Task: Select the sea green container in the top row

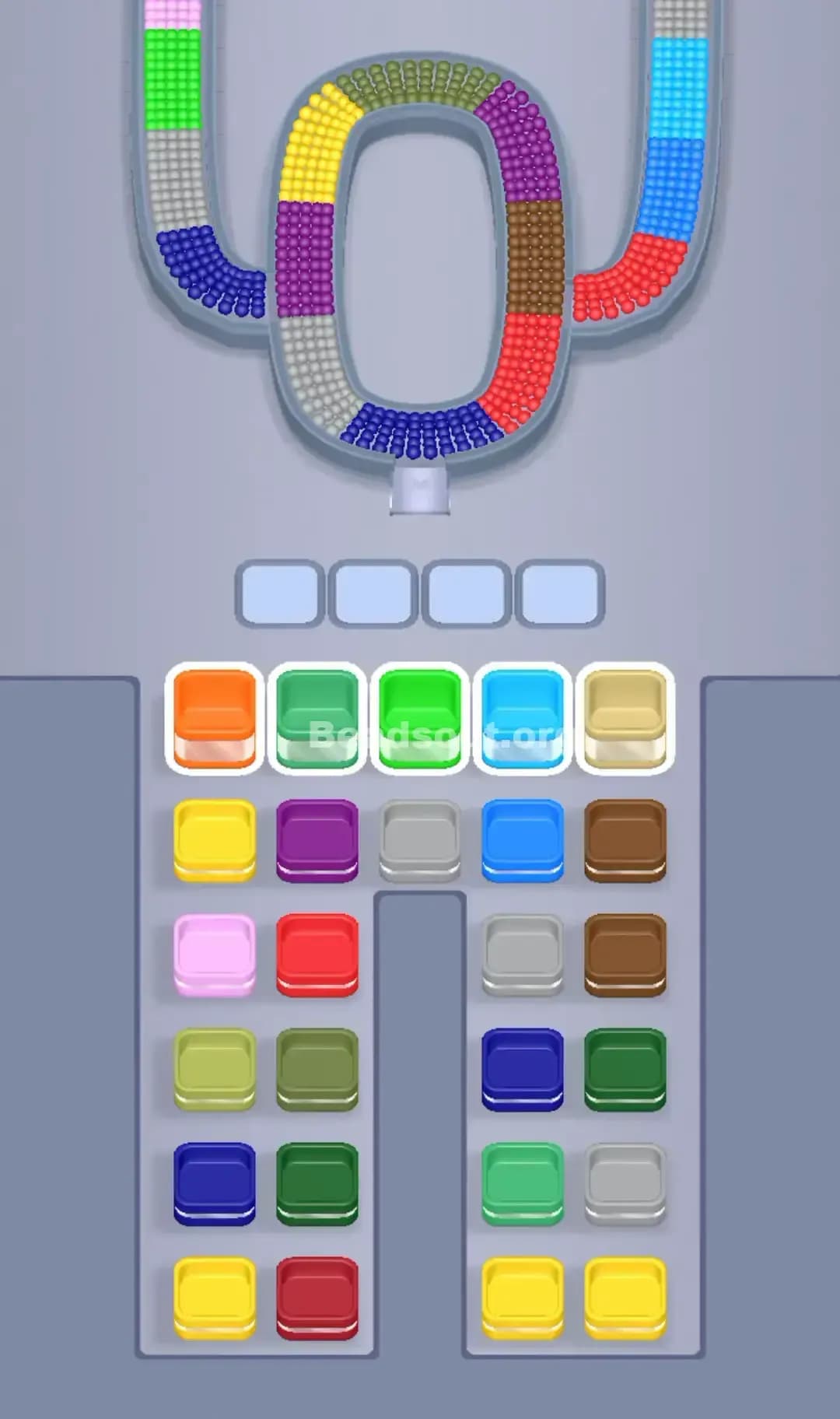Action: tap(317, 721)
